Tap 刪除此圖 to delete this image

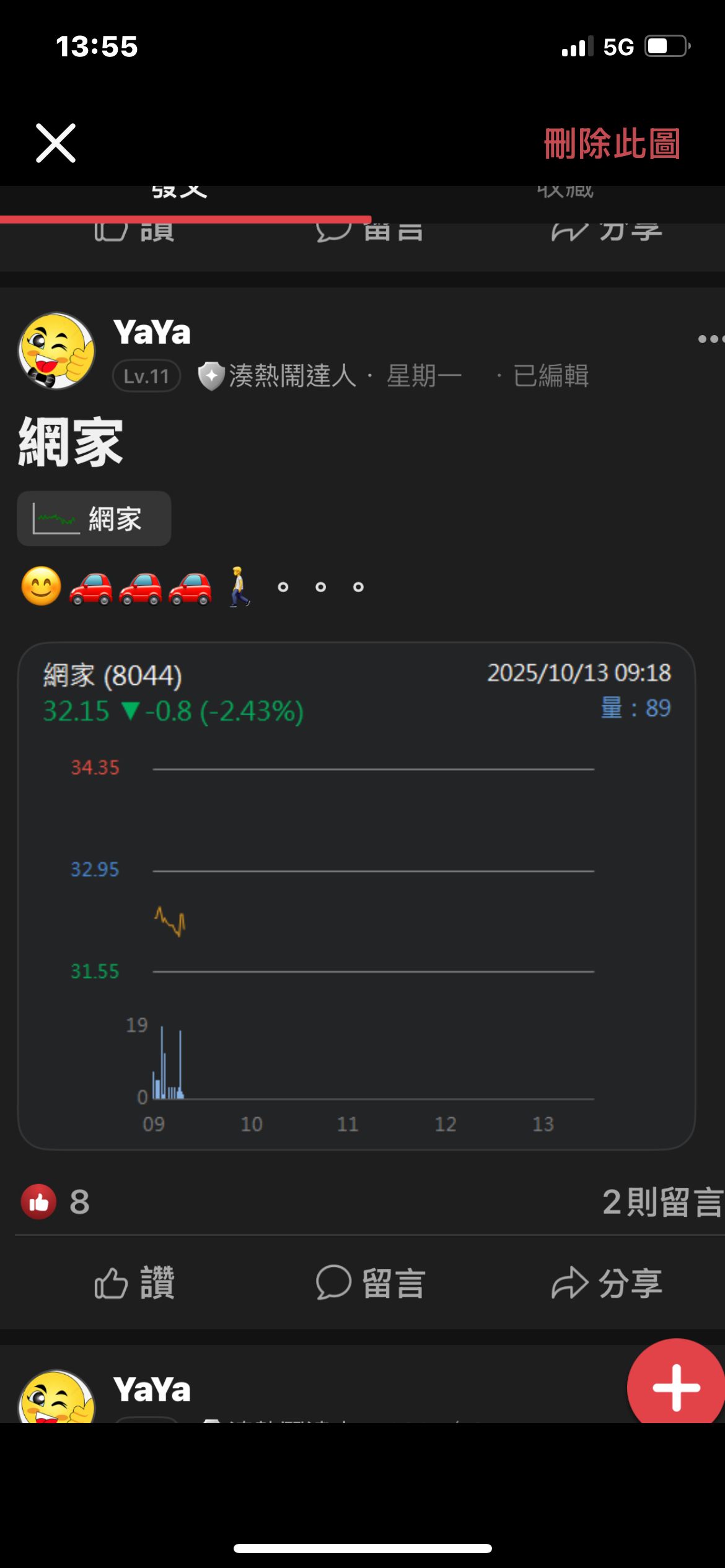tap(612, 144)
